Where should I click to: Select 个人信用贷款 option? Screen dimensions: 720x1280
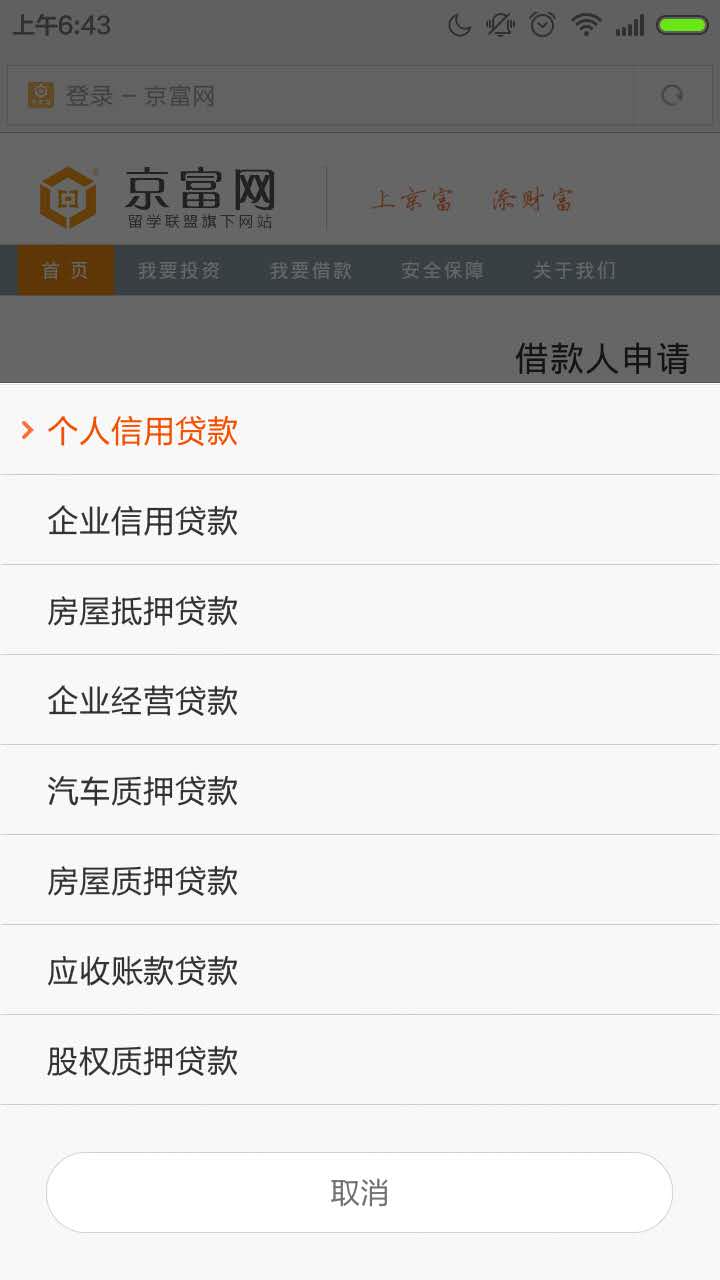point(360,430)
